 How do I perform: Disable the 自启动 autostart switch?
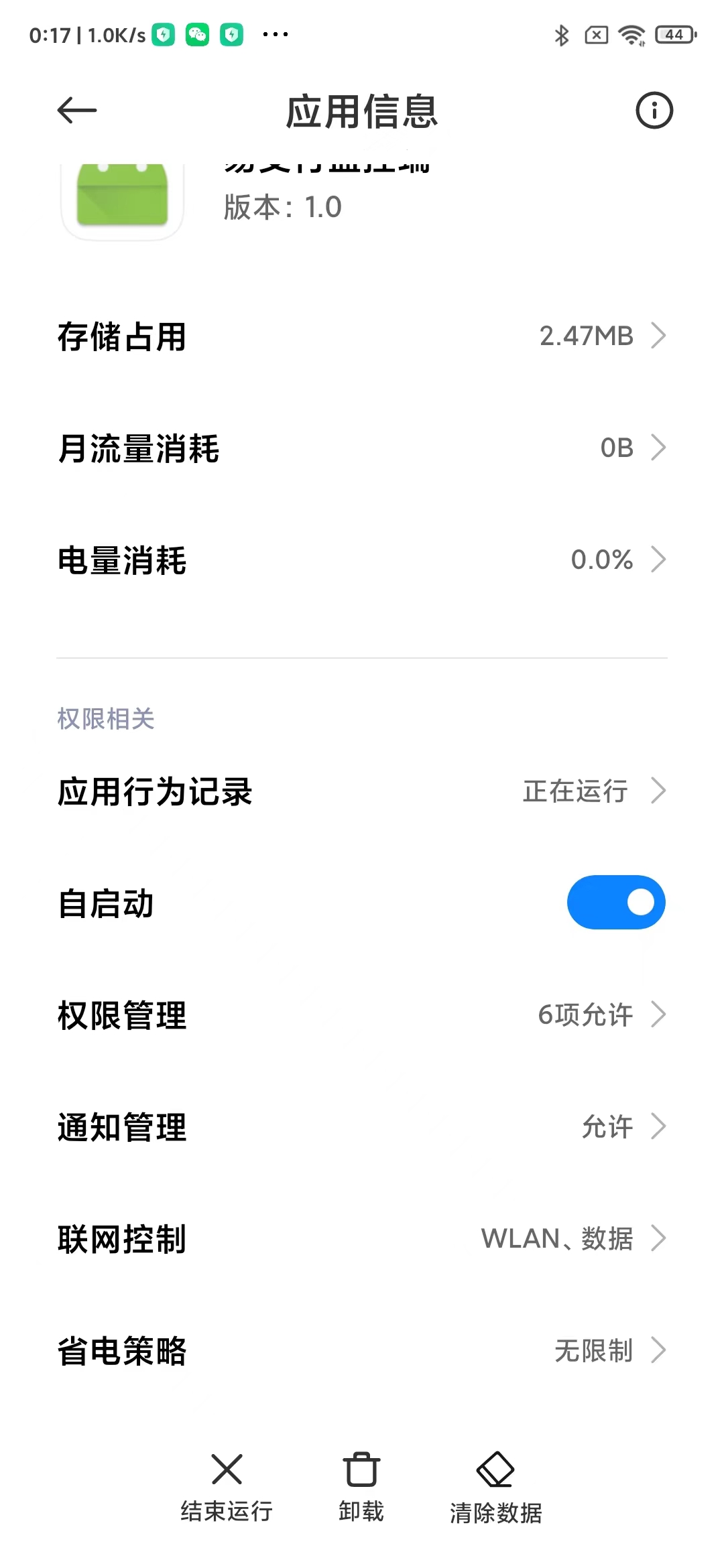tap(615, 903)
